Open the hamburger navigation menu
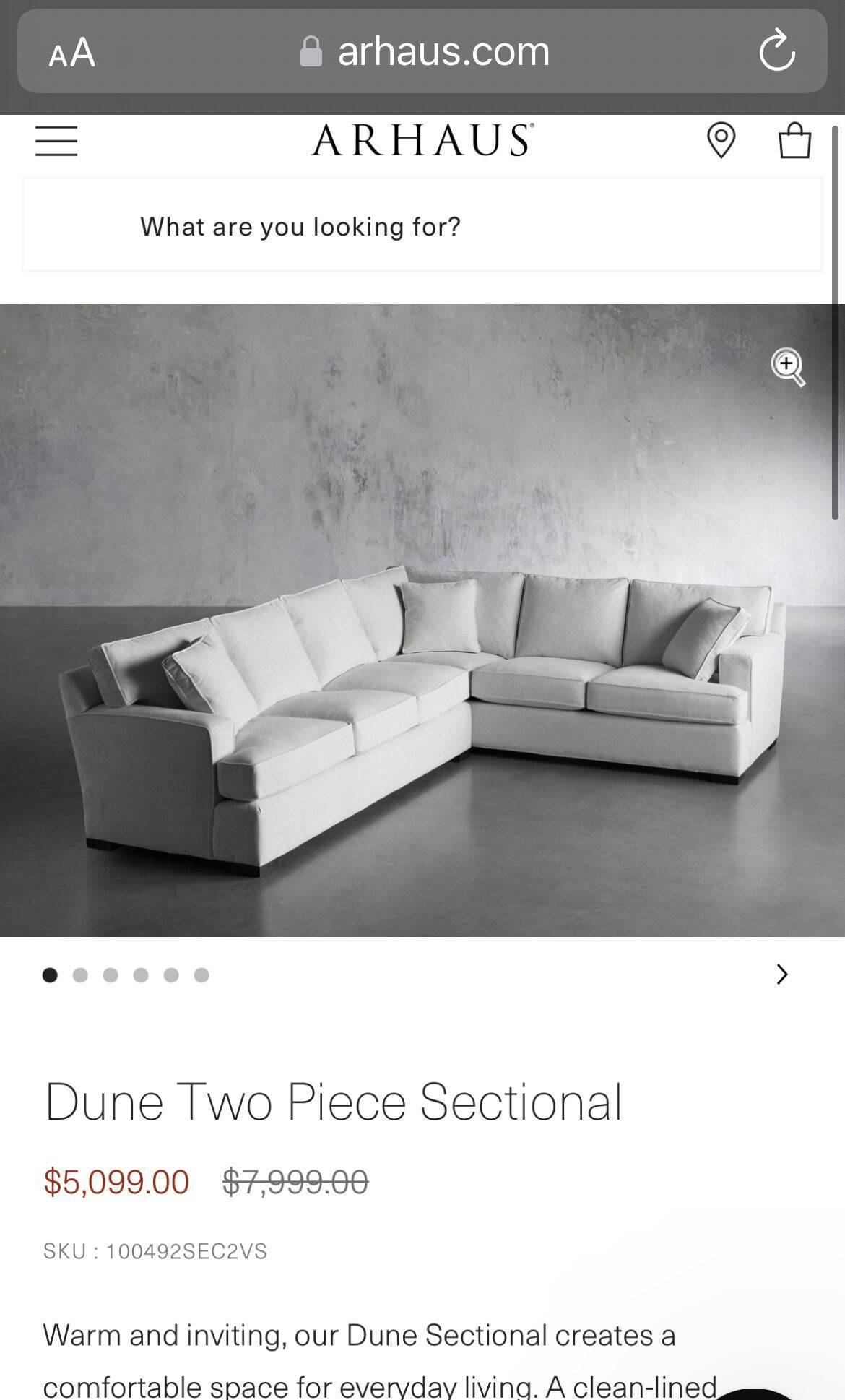The width and height of the screenshot is (845, 1400). click(56, 142)
